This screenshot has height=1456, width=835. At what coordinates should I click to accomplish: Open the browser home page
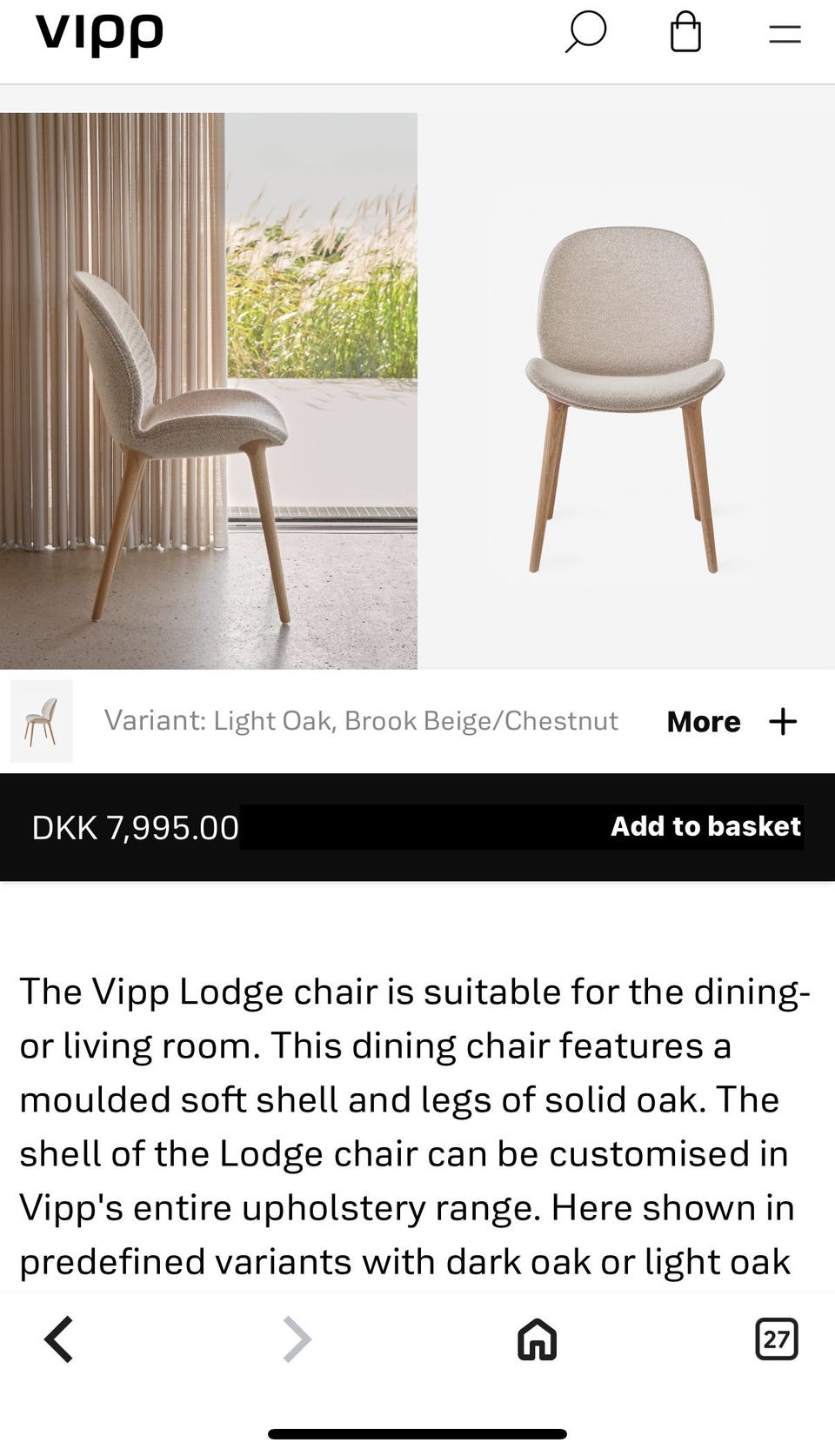pos(537,1339)
